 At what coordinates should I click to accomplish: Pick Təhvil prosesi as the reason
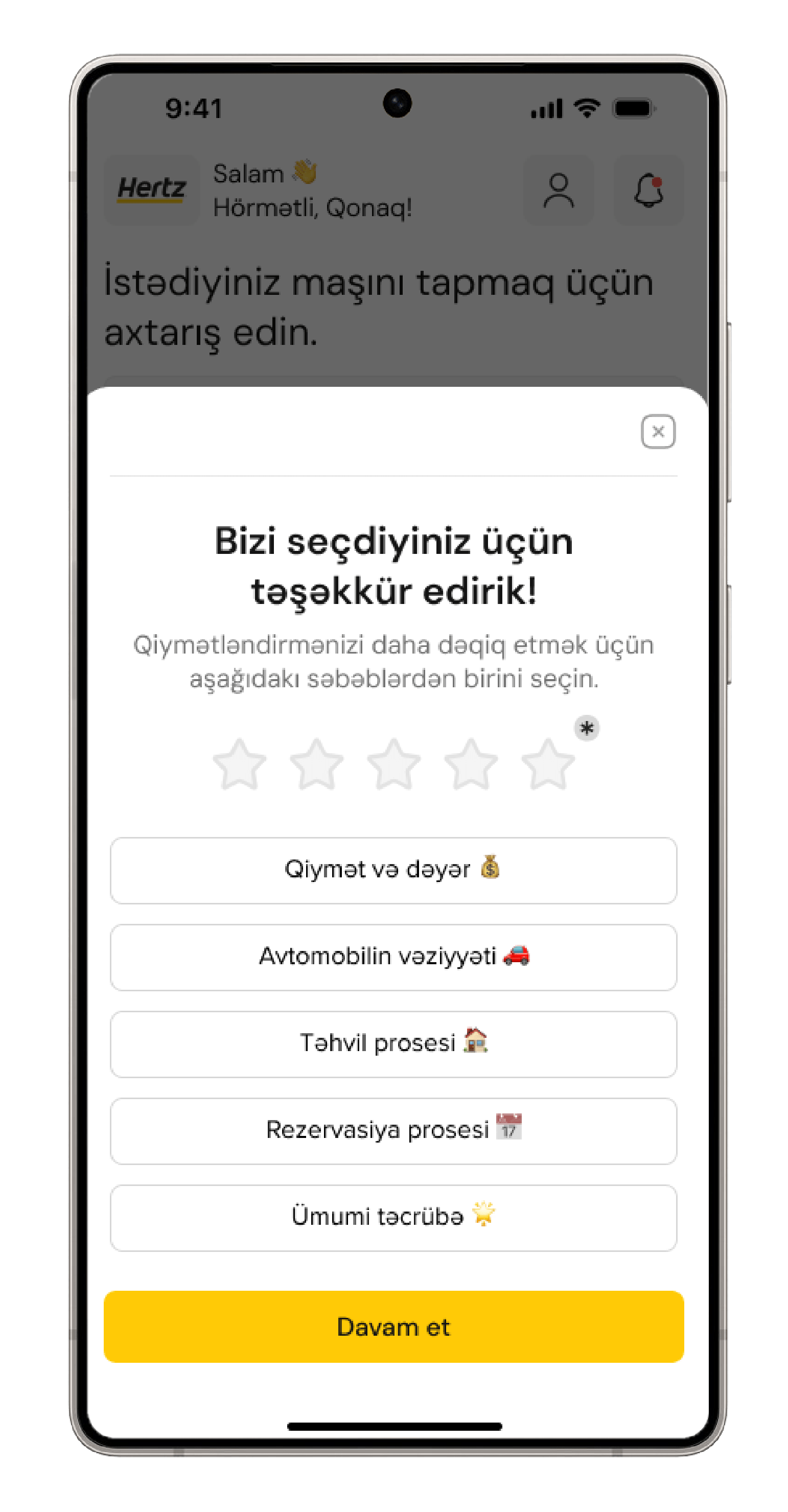[x=393, y=1044]
